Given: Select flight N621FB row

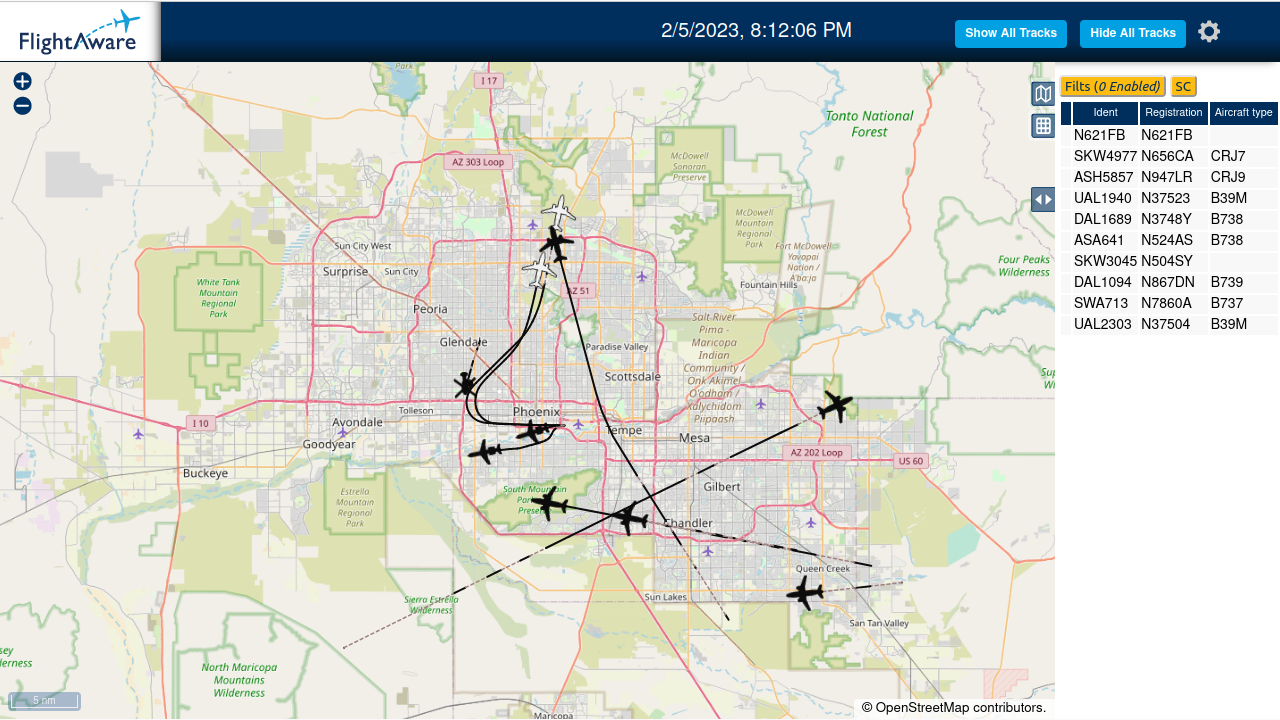Looking at the screenshot, I should pyautogui.click(x=1169, y=135).
